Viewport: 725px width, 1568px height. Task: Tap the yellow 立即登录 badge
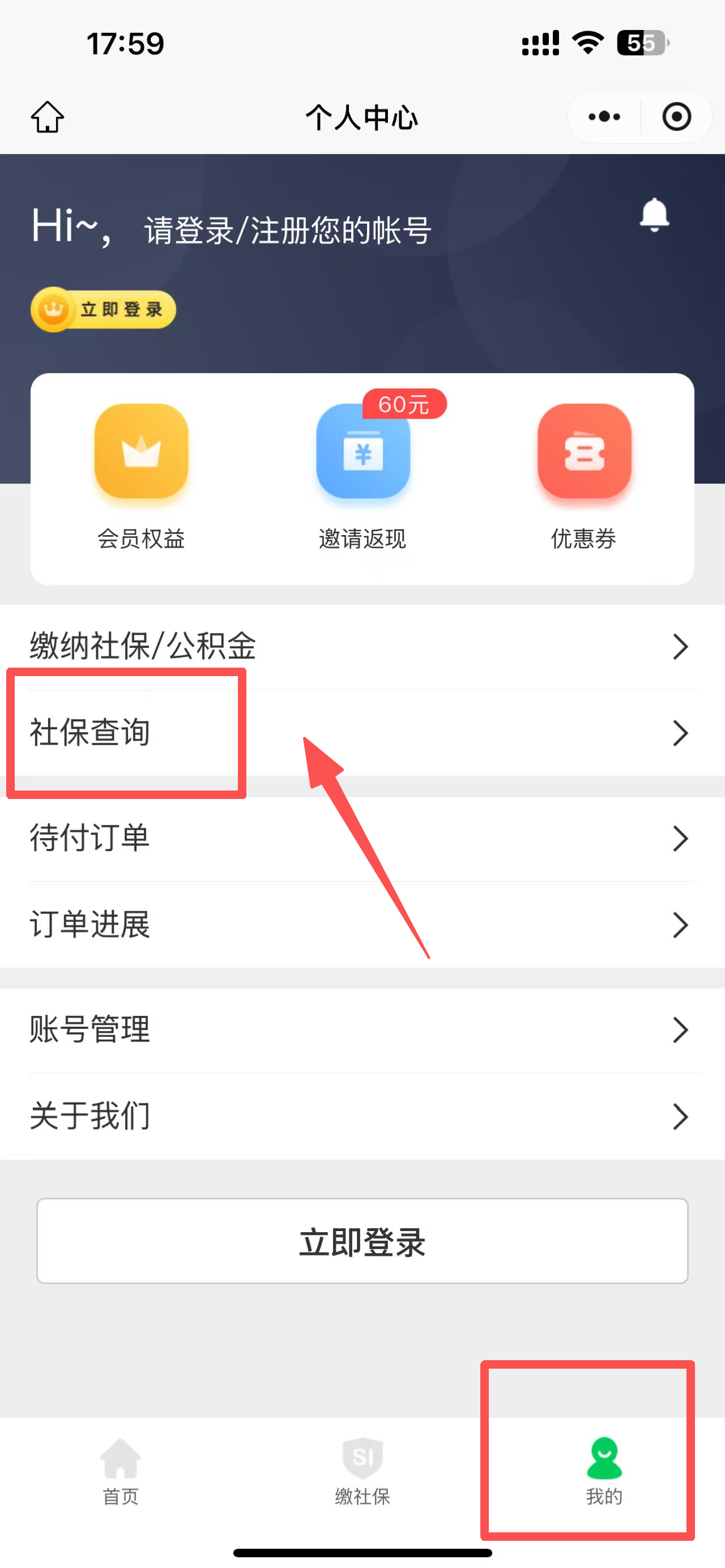click(104, 310)
